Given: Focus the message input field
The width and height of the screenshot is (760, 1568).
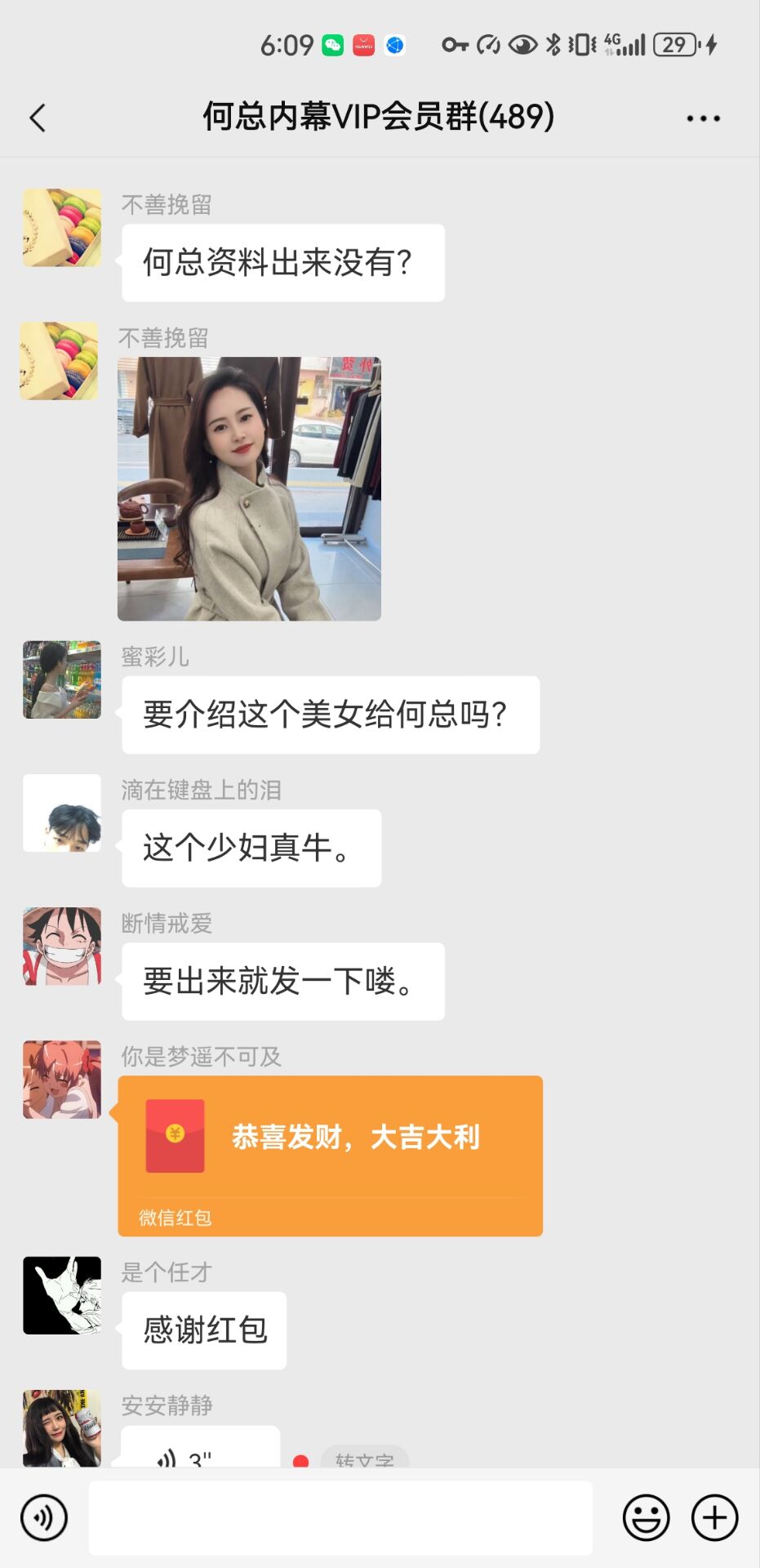Looking at the screenshot, I should (x=340, y=1517).
